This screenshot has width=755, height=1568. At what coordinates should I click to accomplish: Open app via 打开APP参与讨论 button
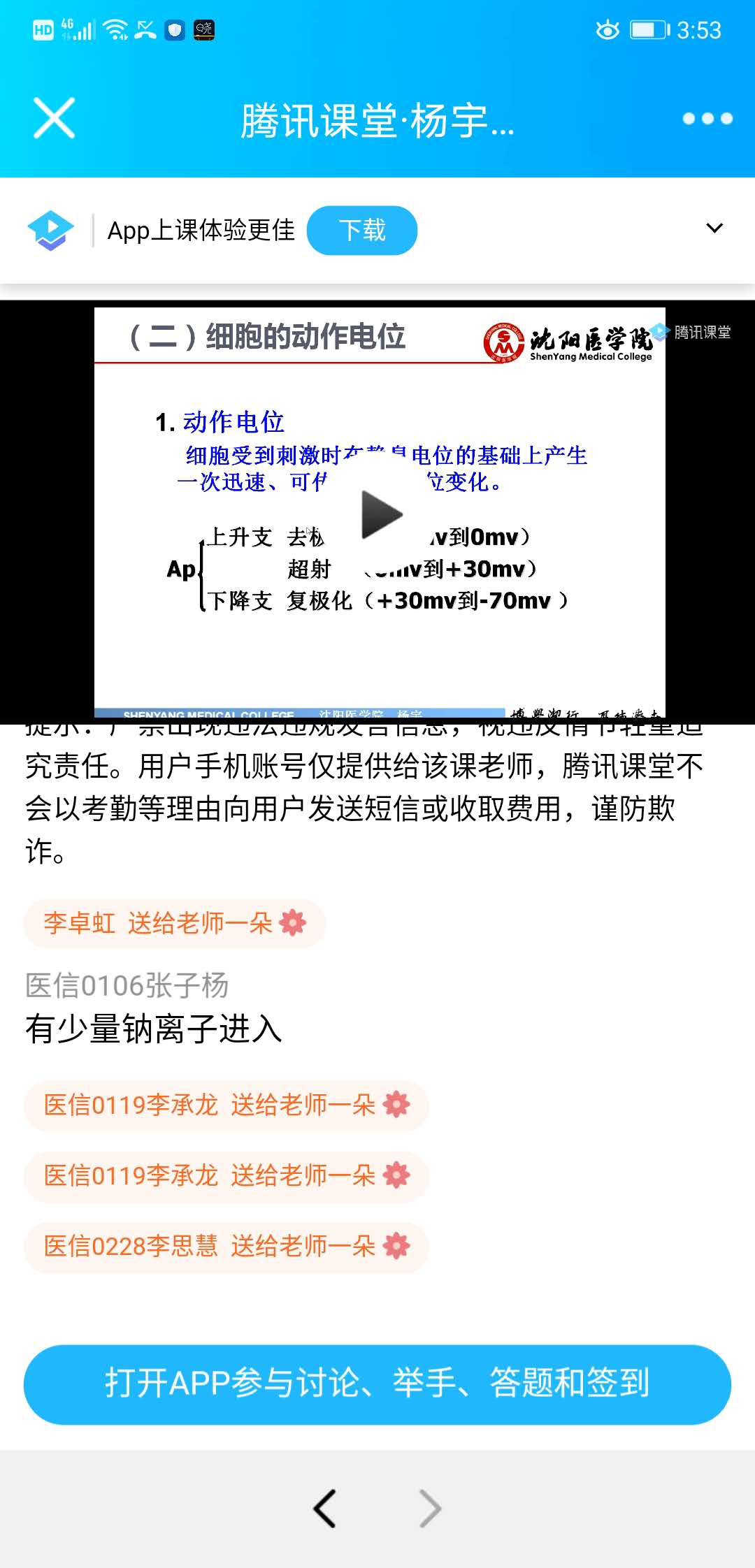(x=377, y=1384)
